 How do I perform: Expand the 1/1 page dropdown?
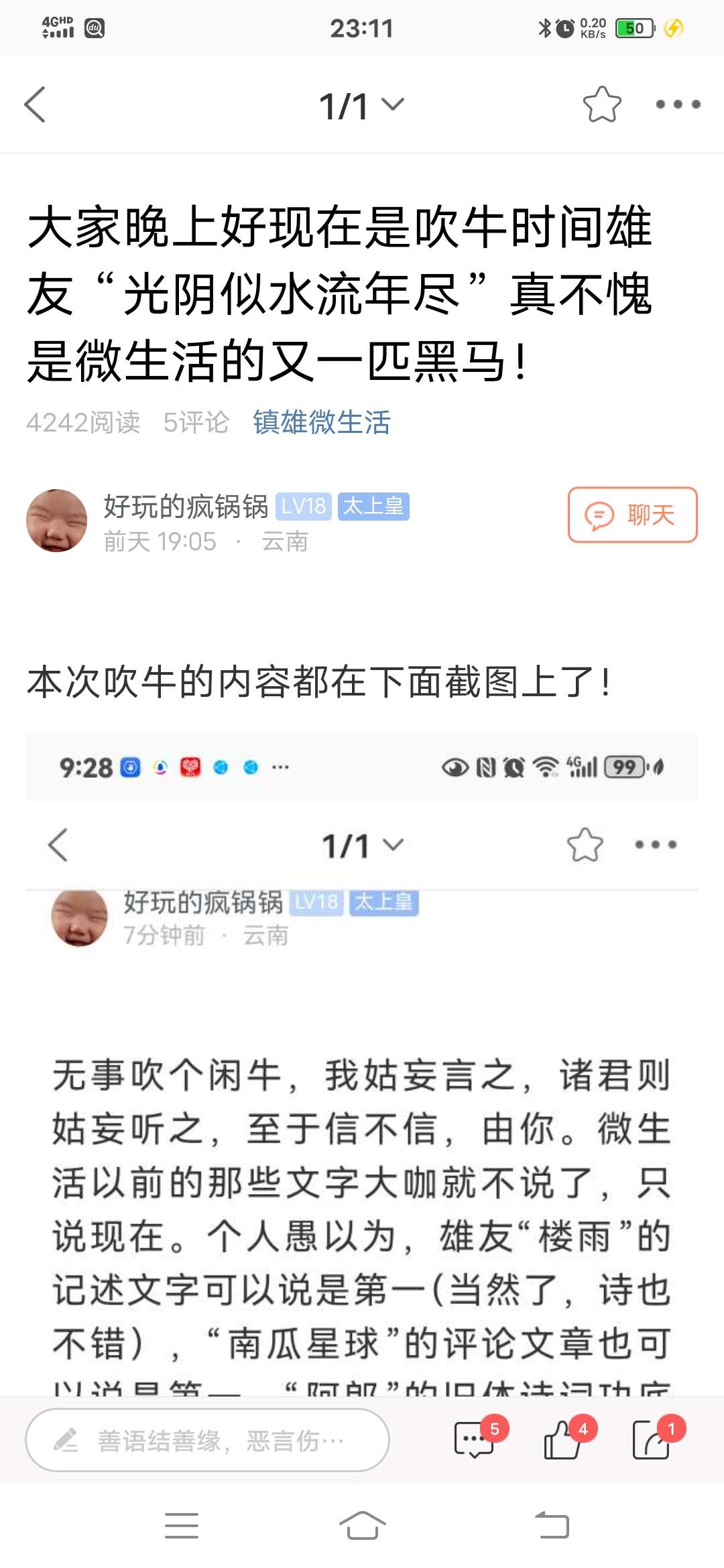tap(361, 106)
